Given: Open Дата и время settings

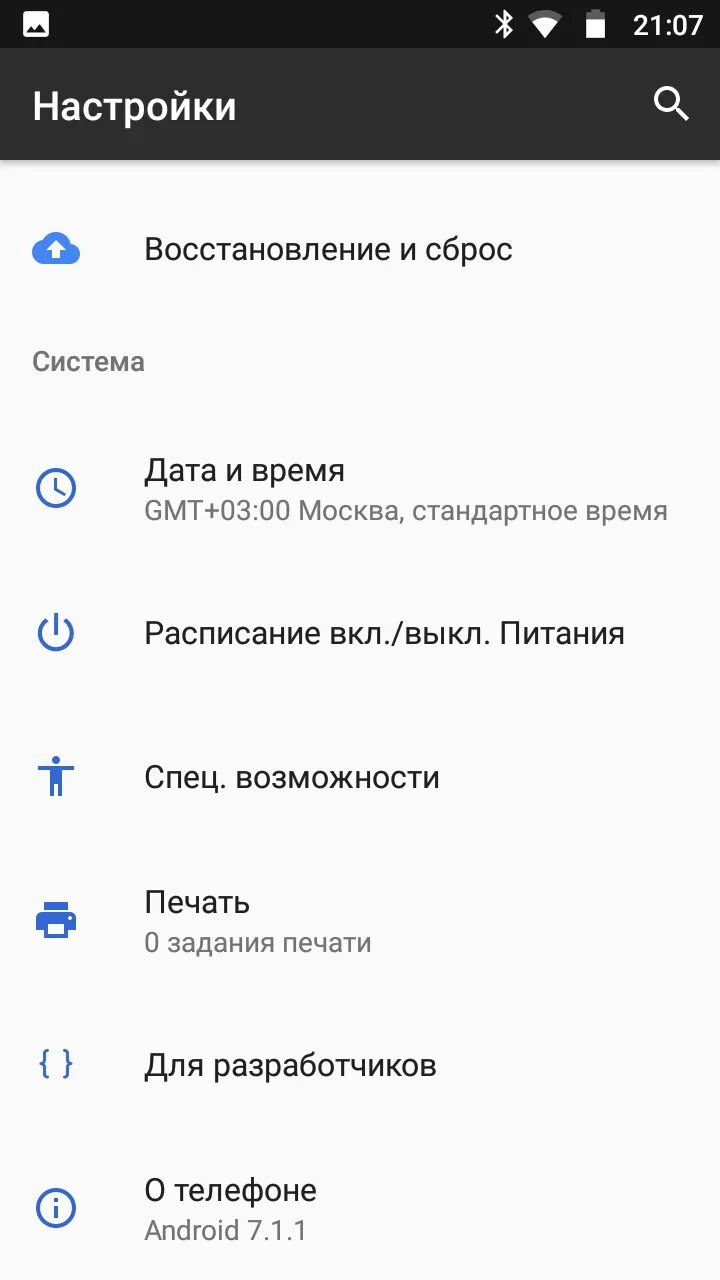Looking at the screenshot, I should click(x=360, y=489).
